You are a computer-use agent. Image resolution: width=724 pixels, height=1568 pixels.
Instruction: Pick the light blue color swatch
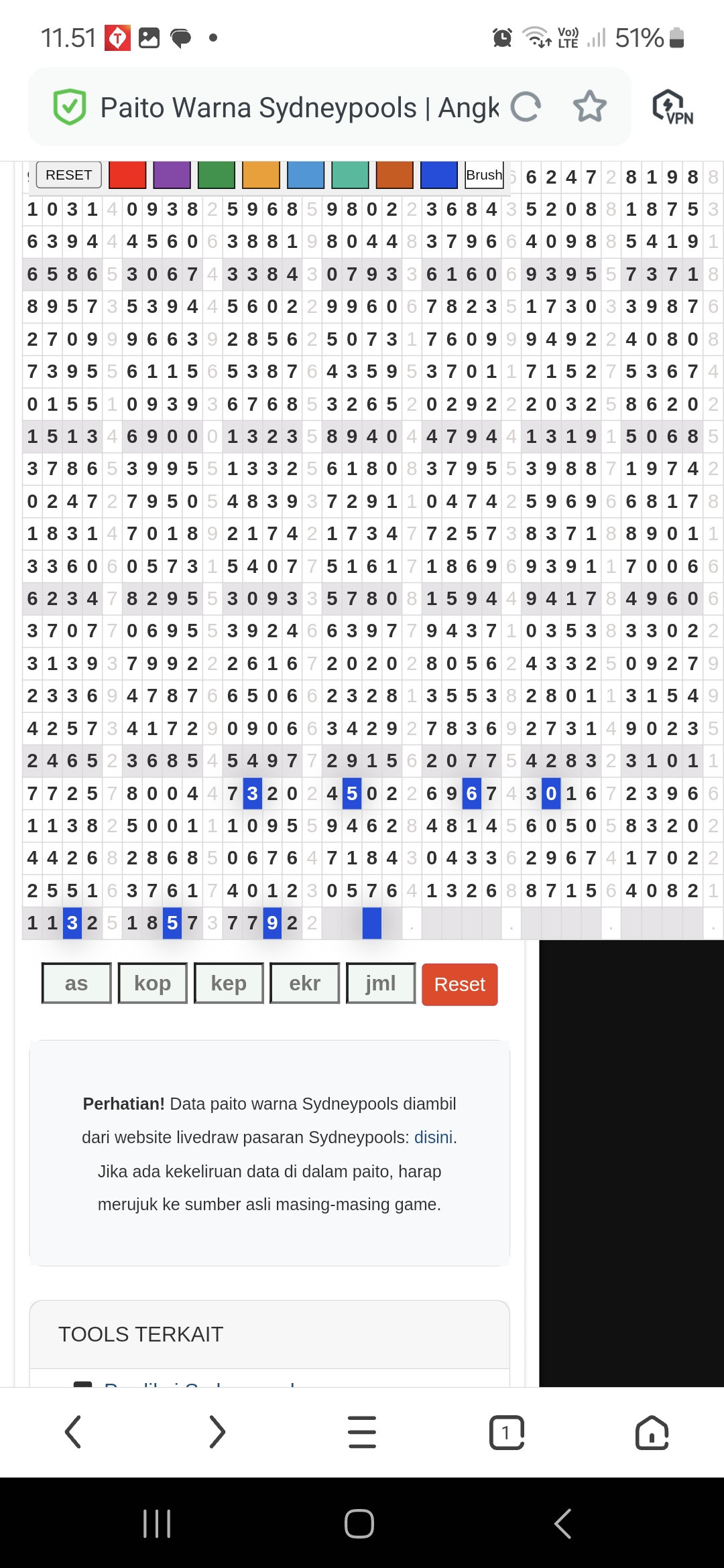coord(306,175)
